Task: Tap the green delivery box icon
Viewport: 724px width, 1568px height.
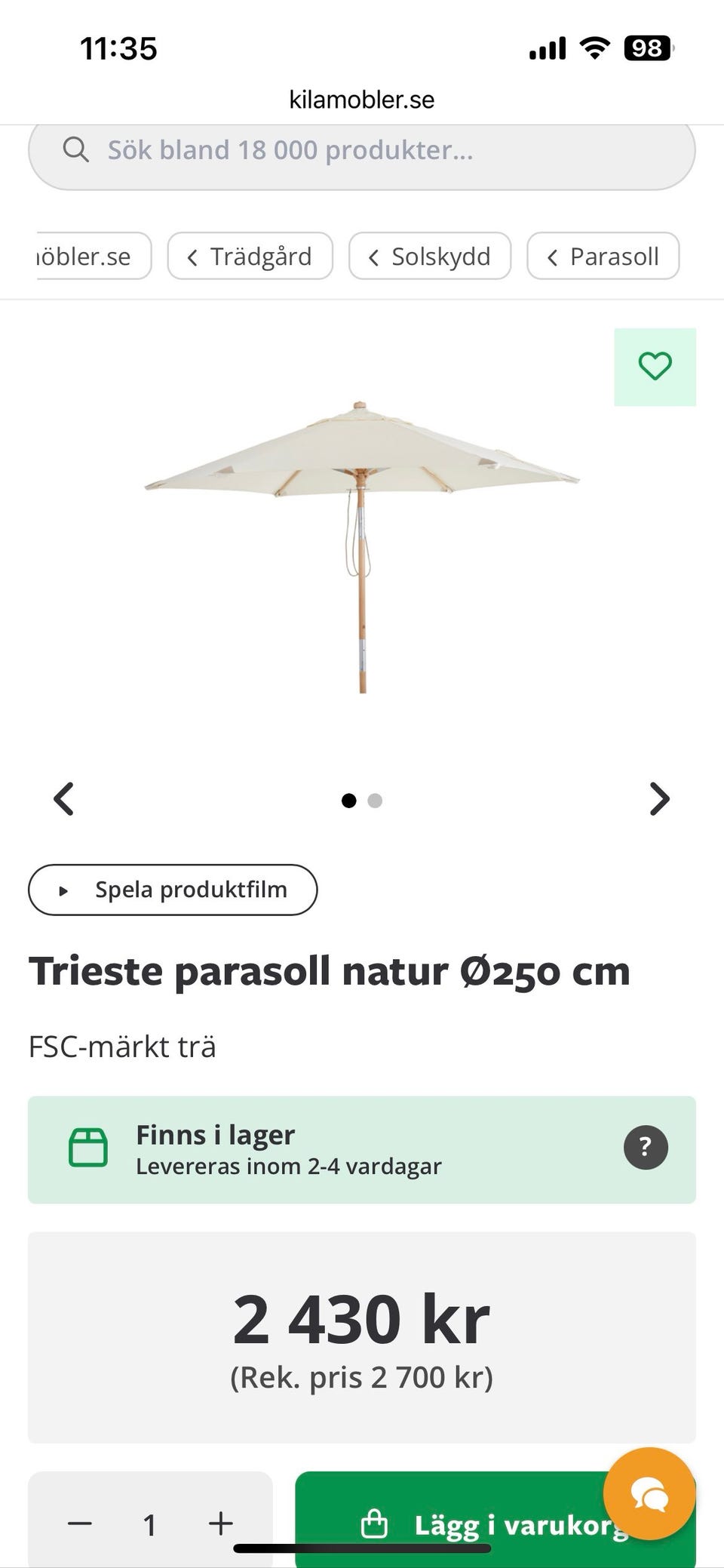Action: click(87, 1148)
